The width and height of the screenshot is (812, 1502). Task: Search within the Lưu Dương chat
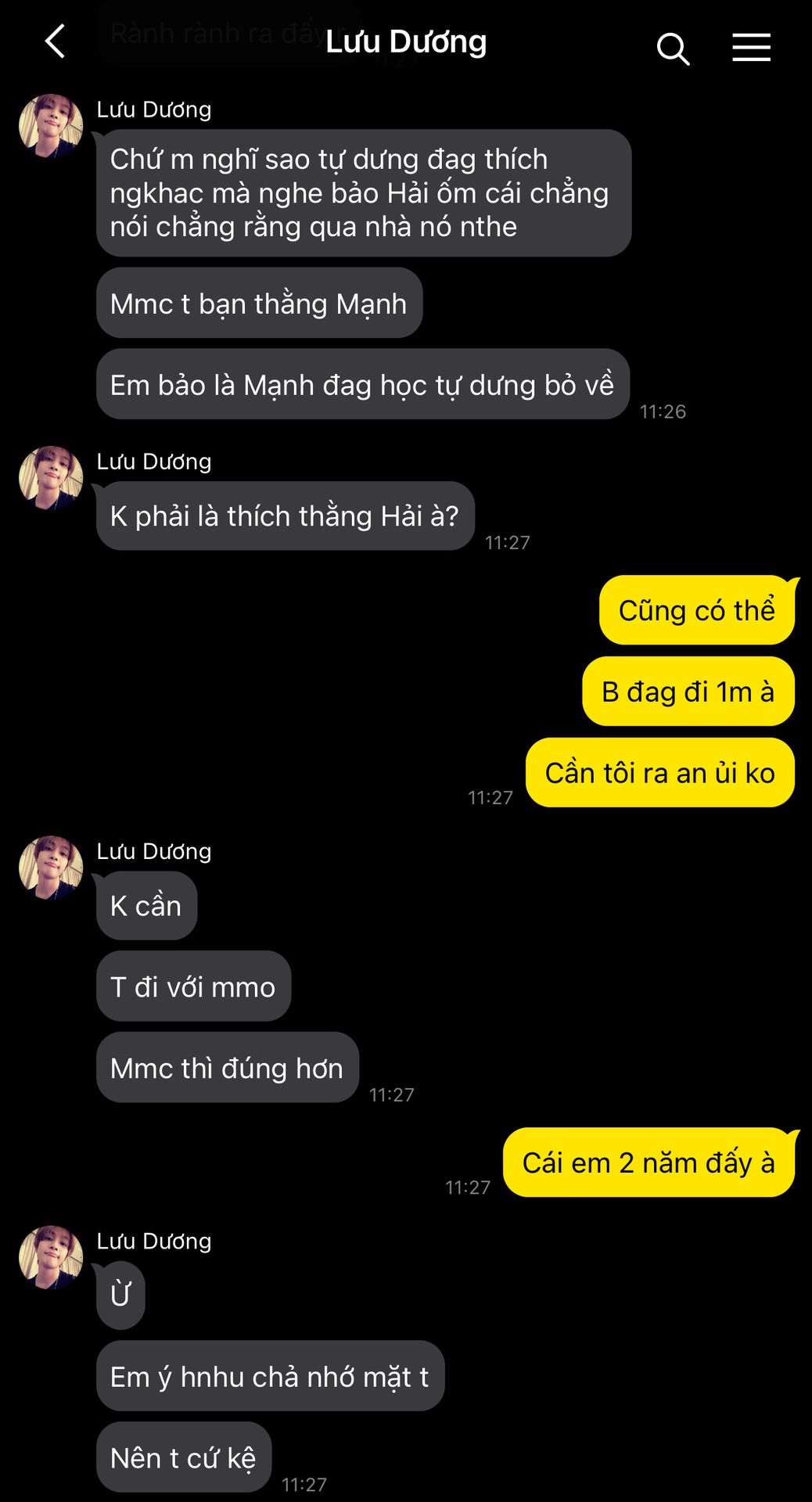672,49
